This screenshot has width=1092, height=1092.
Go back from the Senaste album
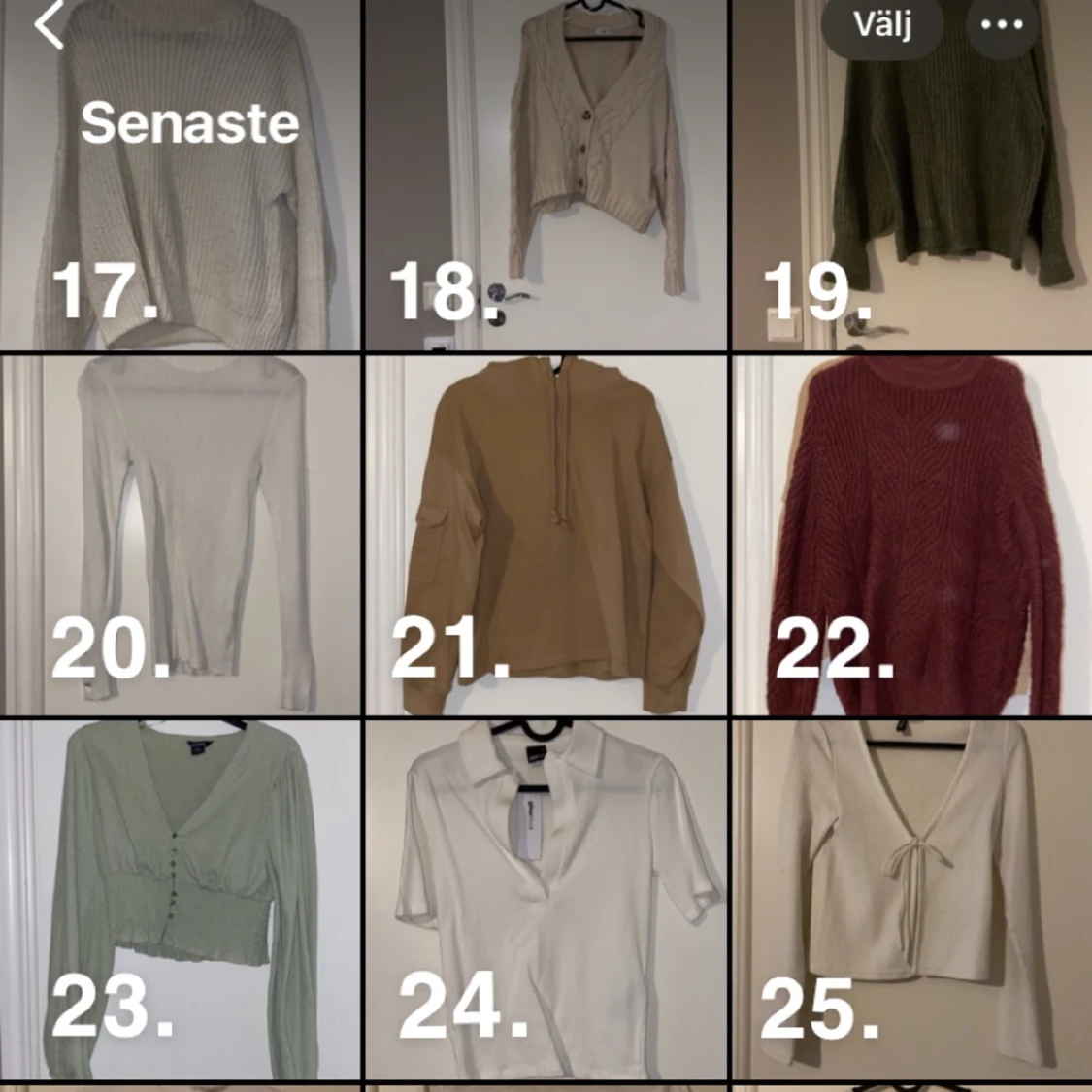49,25
